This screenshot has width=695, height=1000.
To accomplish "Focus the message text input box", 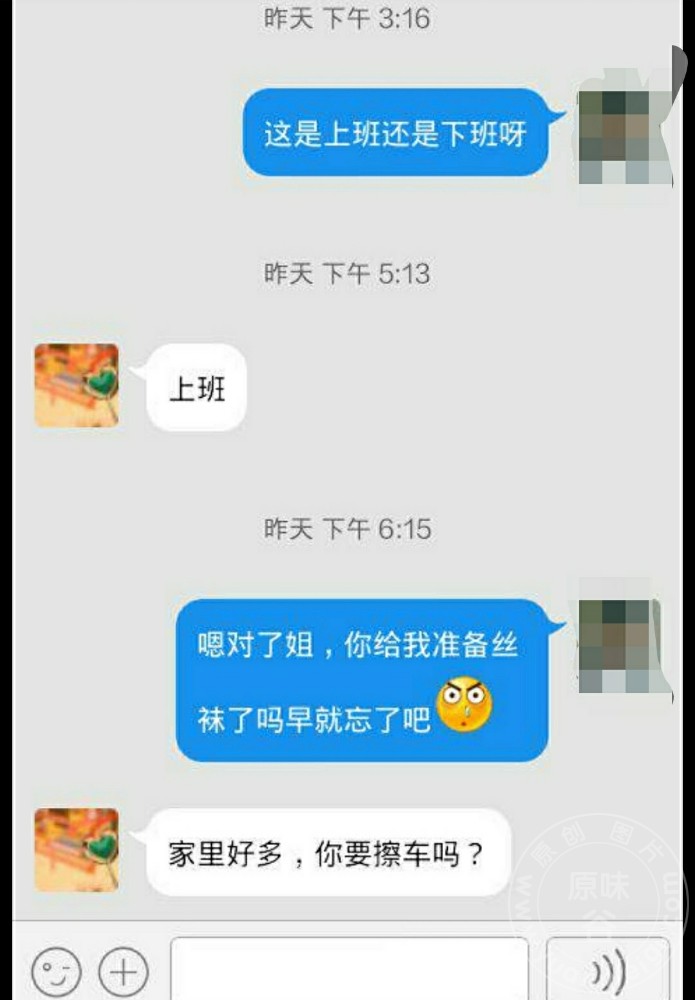I will coord(349,970).
